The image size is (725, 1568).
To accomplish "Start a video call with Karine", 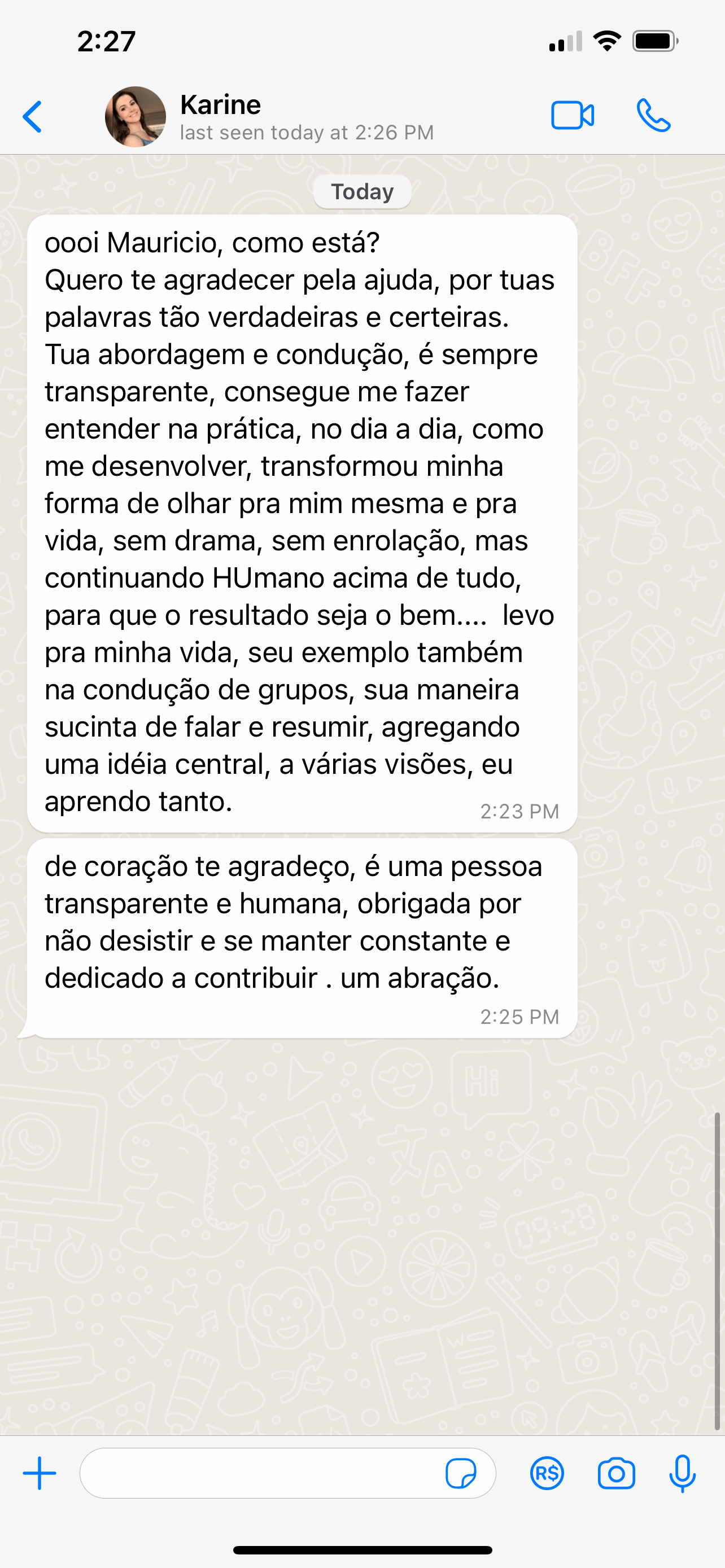I will [572, 116].
